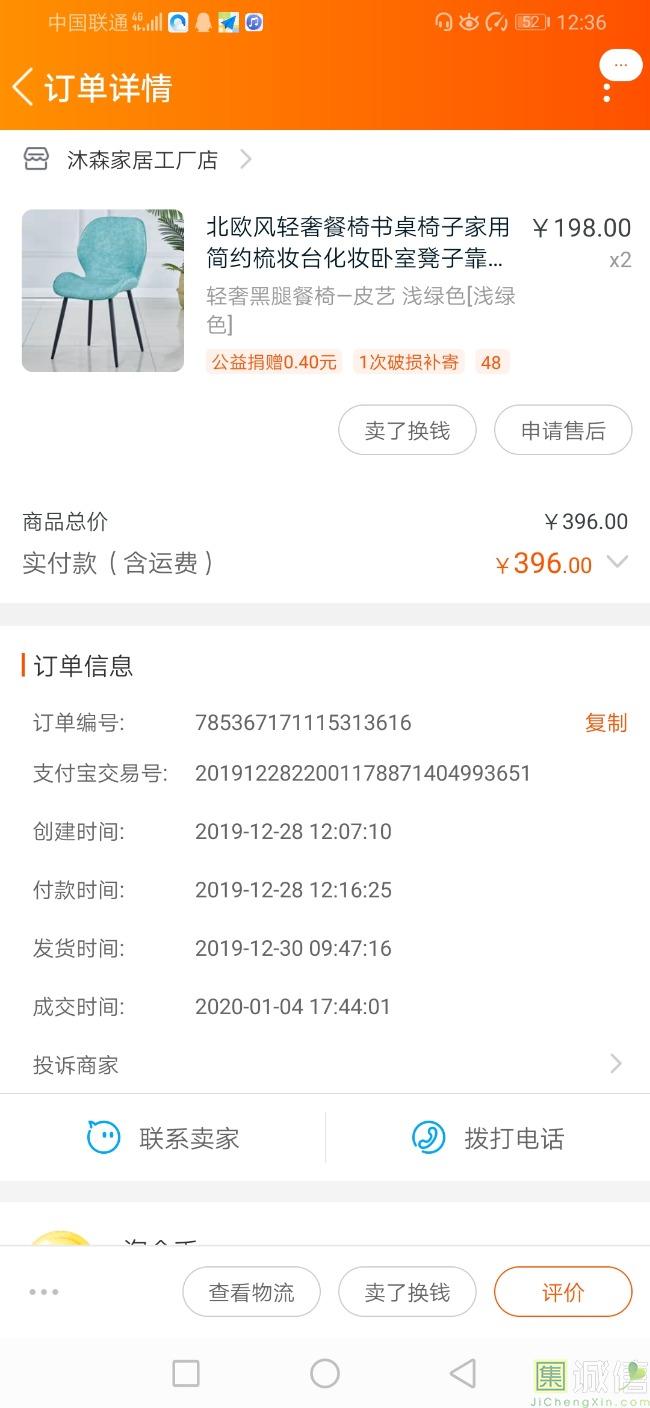The width and height of the screenshot is (650, 1408).
Task: Write a review with 评价
Action: point(563,1292)
